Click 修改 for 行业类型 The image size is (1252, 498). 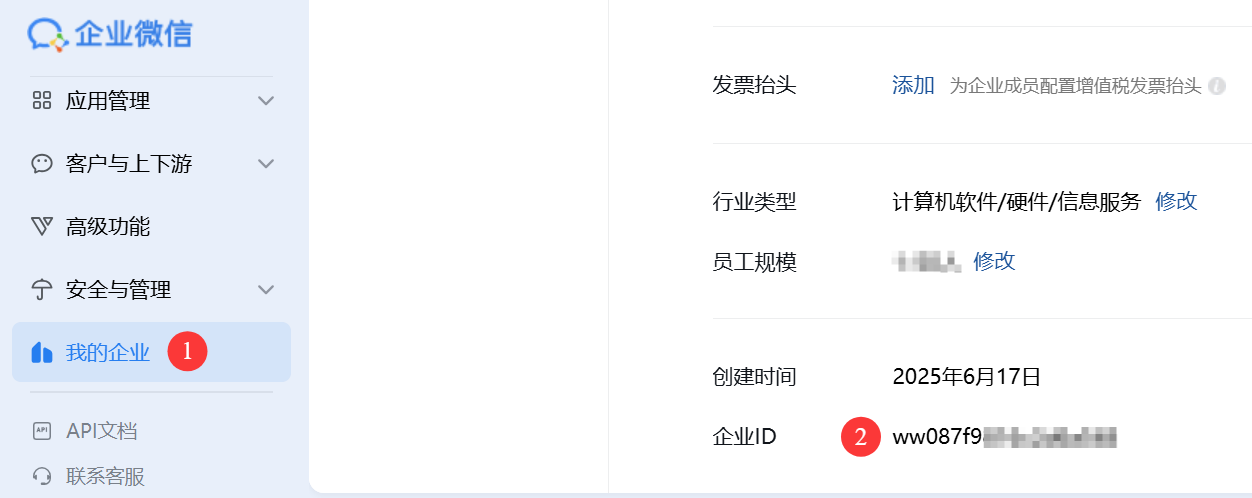point(1176,201)
